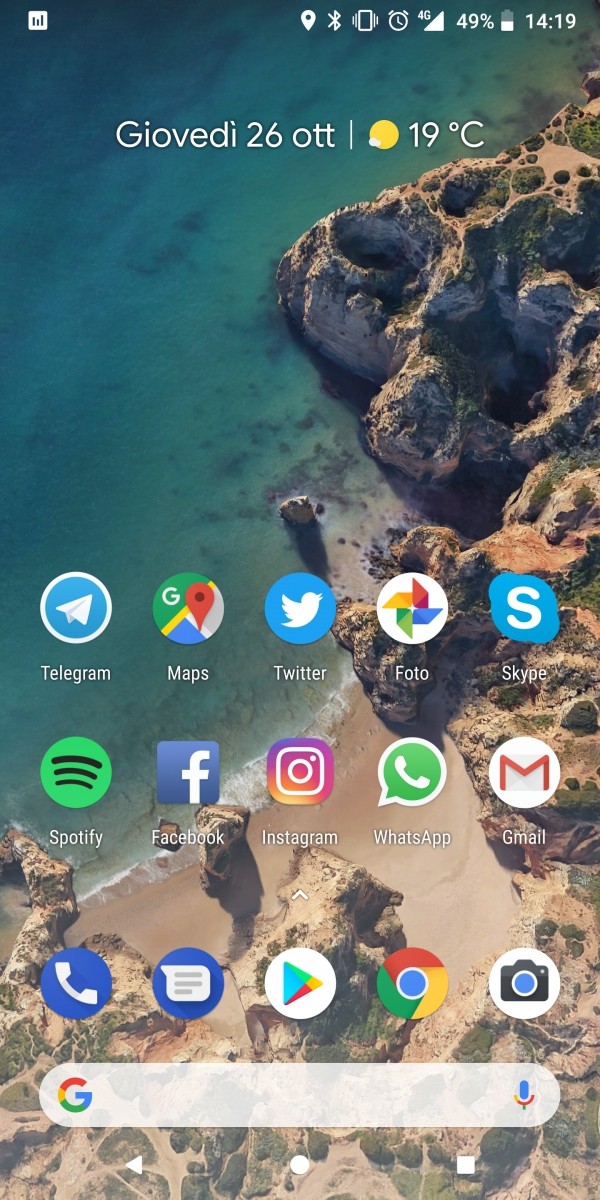Open the Gmail app
Image resolution: width=600 pixels, height=1200 pixels.
click(x=524, y=773)
